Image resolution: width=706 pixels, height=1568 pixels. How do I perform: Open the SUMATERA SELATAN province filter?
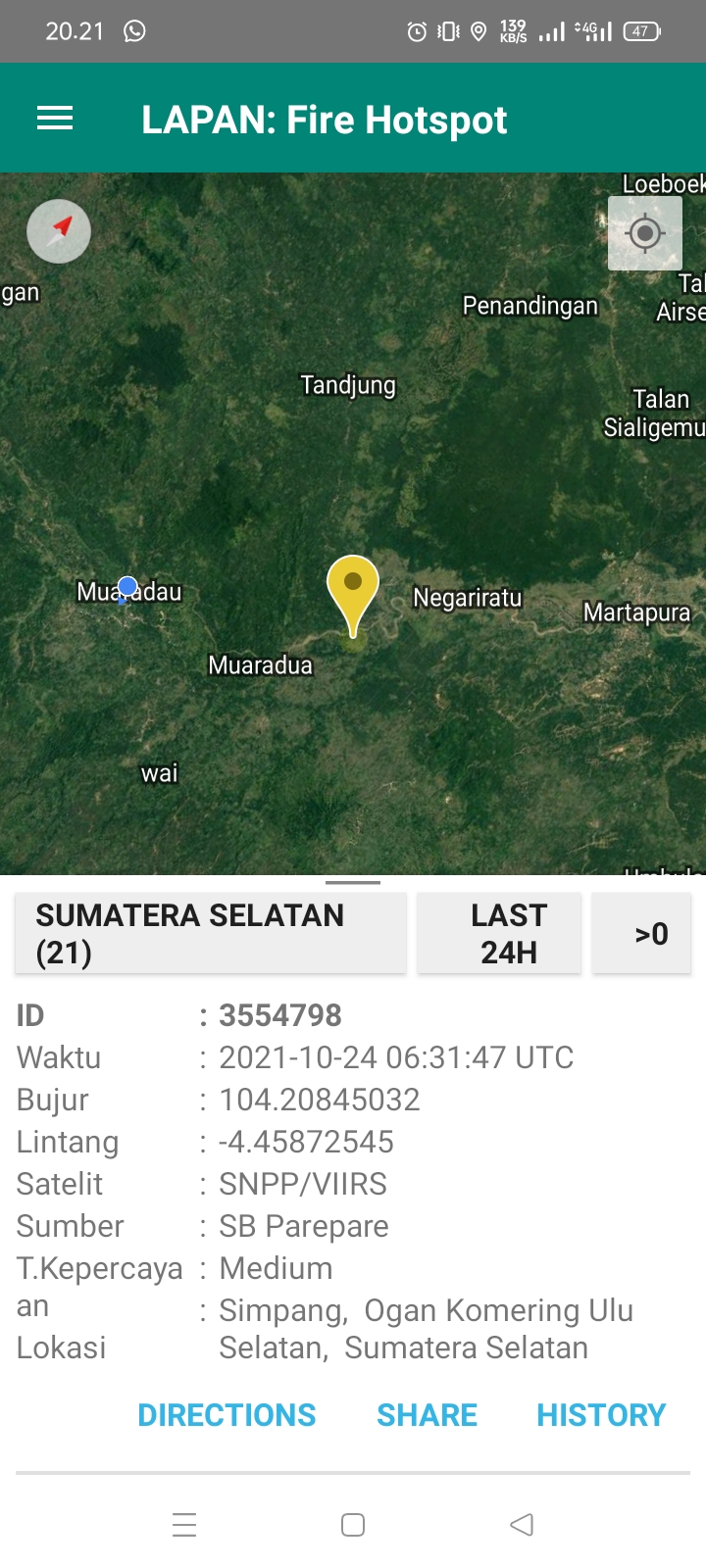[211, 933]
